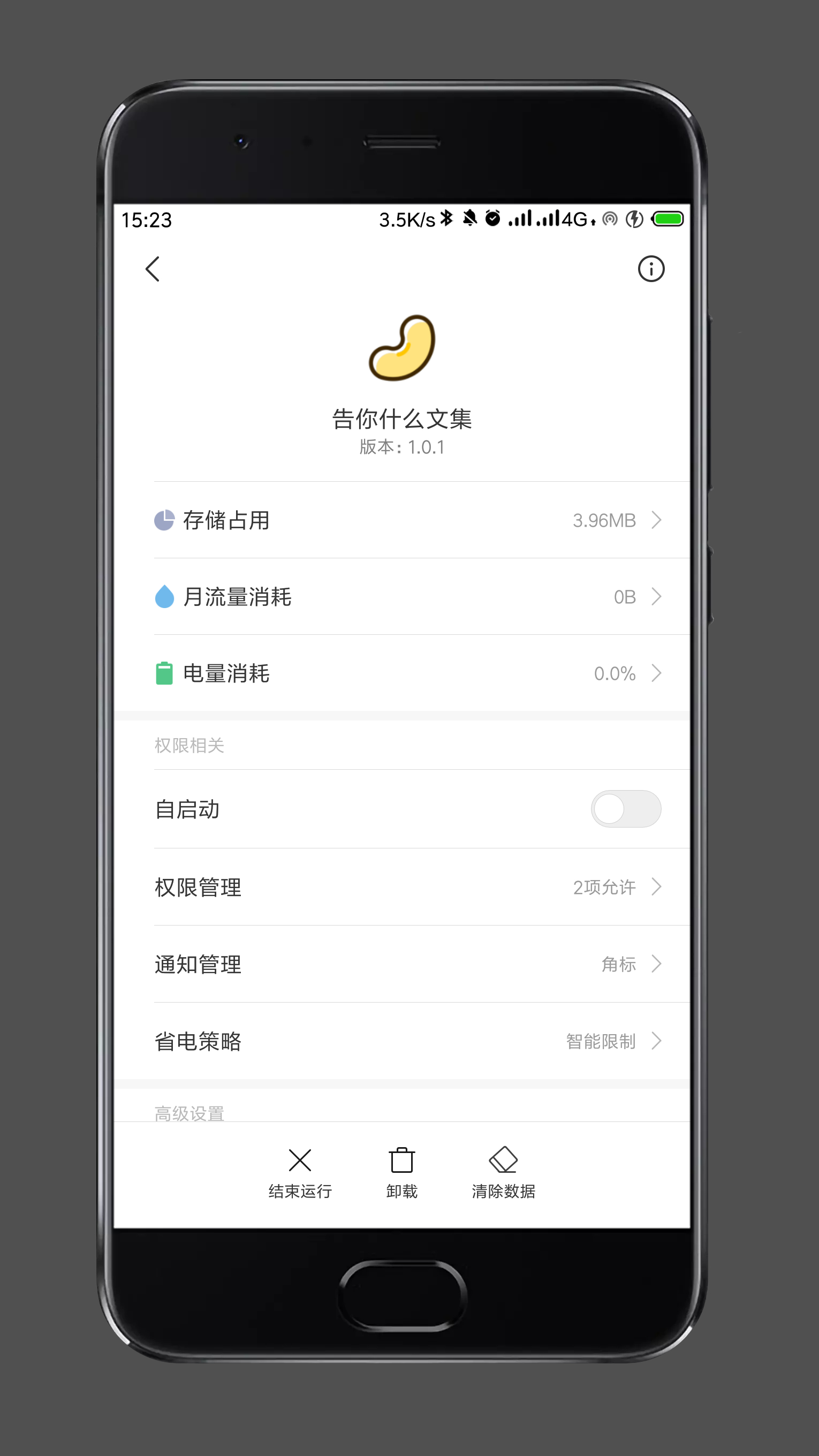Open 权限管理 permission management

[x=402, y=887]
